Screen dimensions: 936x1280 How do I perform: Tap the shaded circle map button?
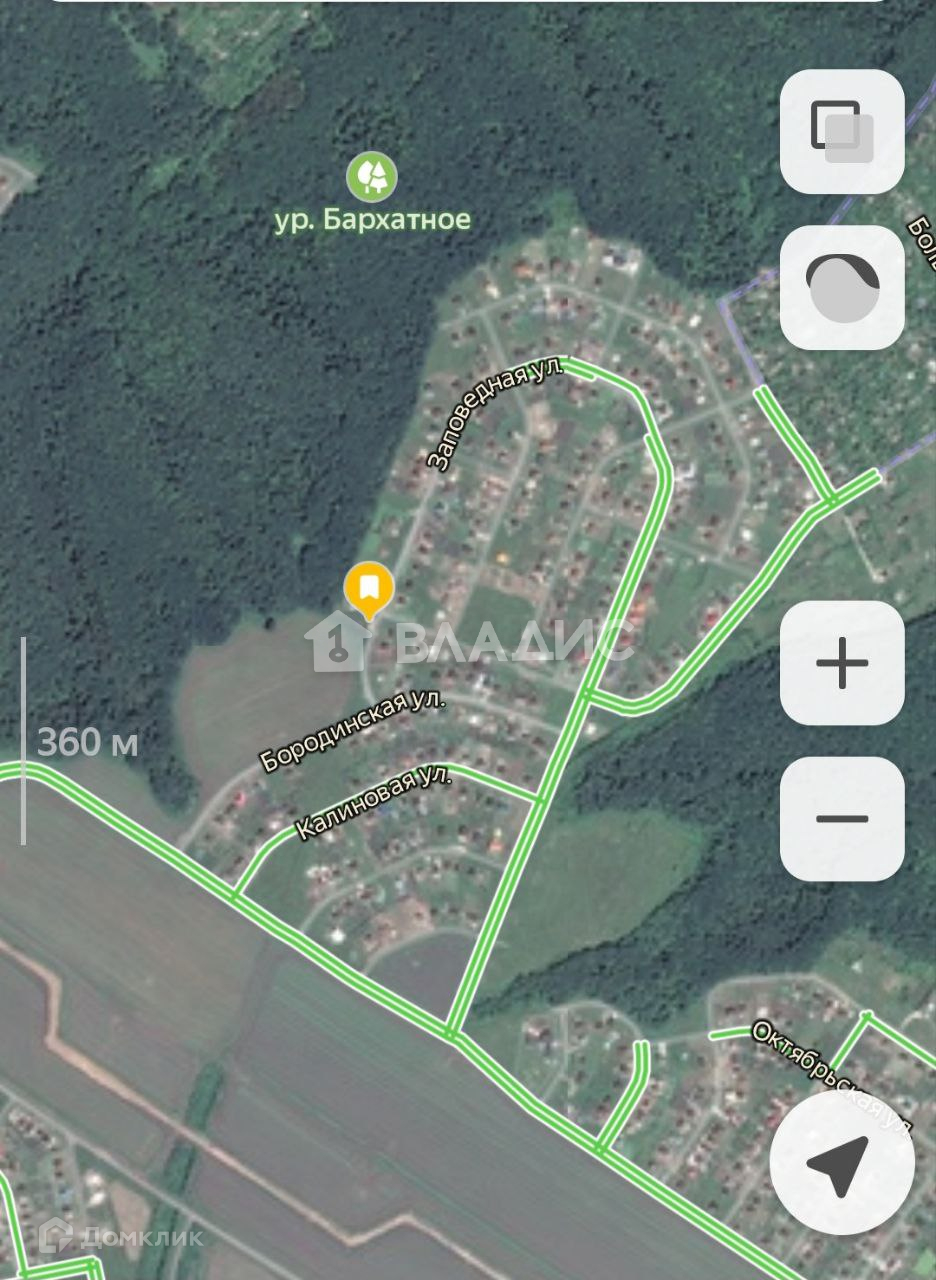pos(842,287)
